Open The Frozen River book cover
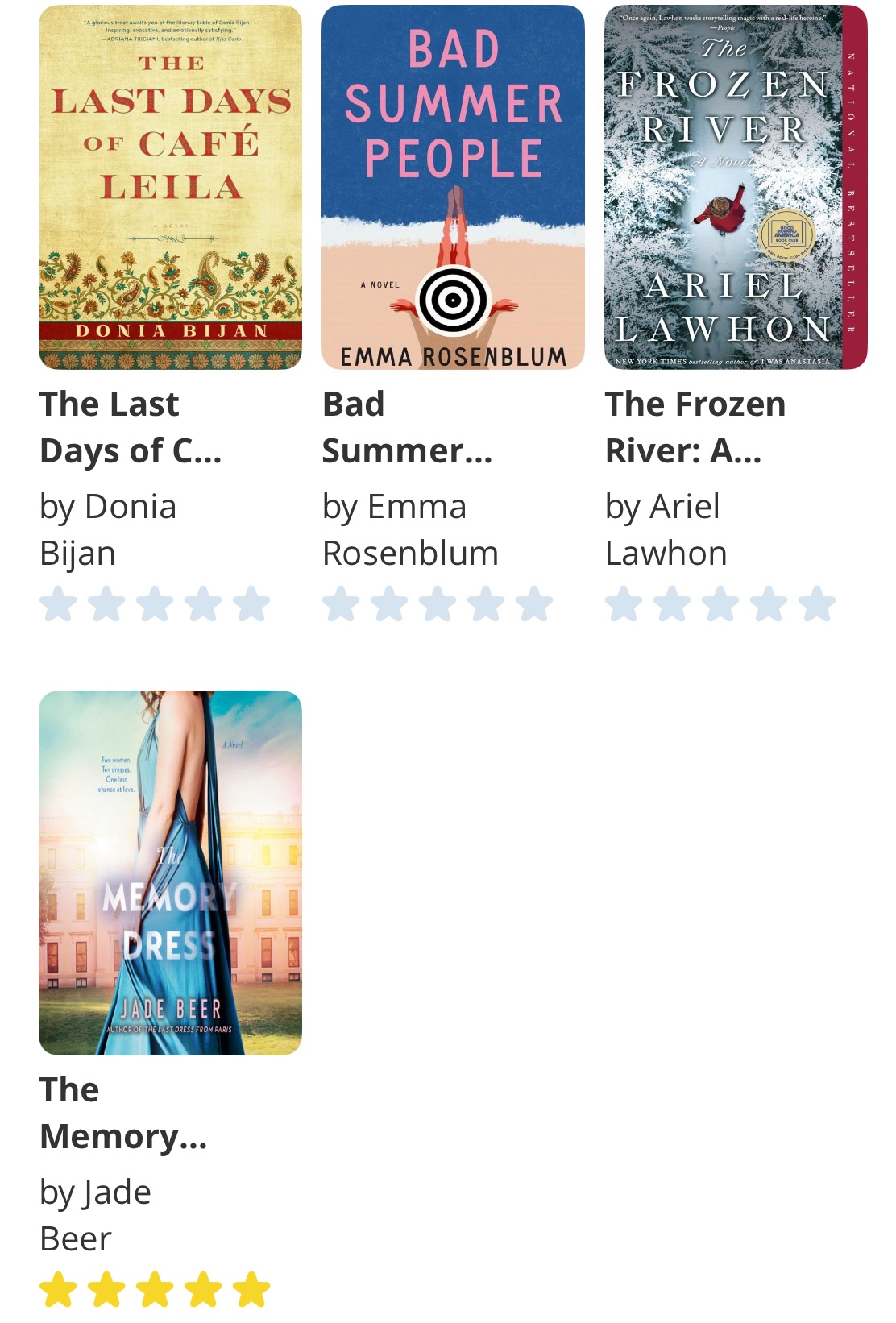This screenshot has width=896, height=1323. coord(735,187)
